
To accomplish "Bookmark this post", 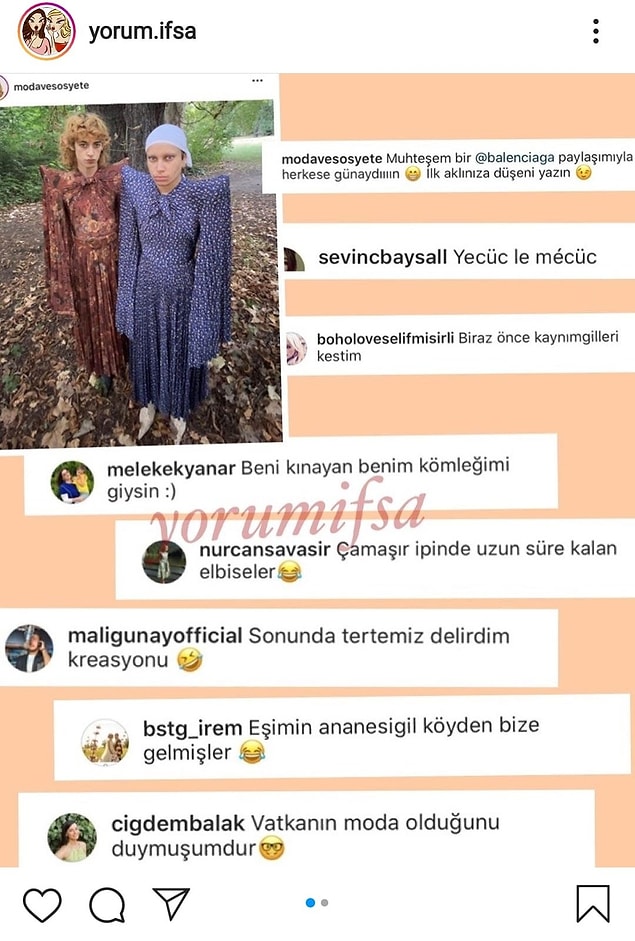I will tap(593, 904).
